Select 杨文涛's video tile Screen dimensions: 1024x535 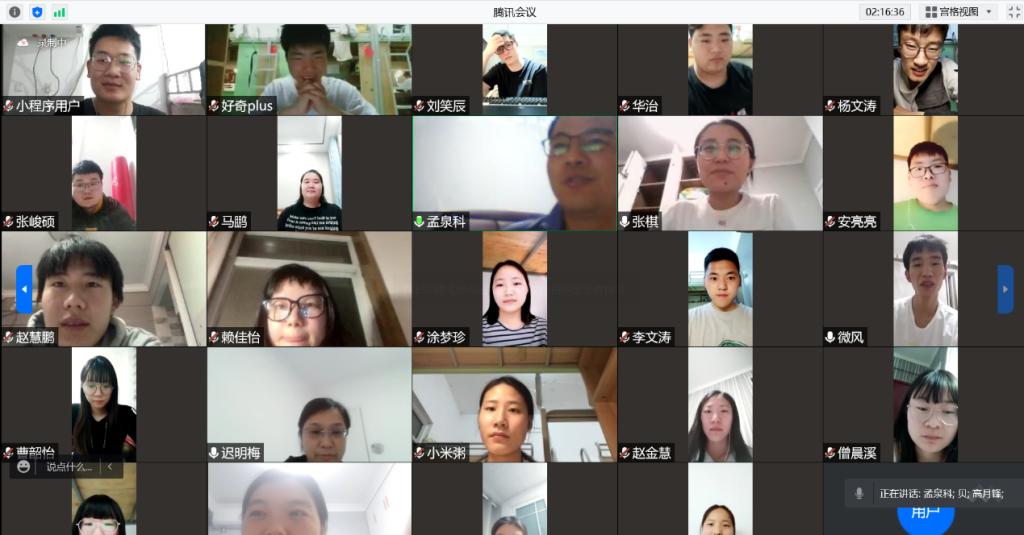(925, 70)
